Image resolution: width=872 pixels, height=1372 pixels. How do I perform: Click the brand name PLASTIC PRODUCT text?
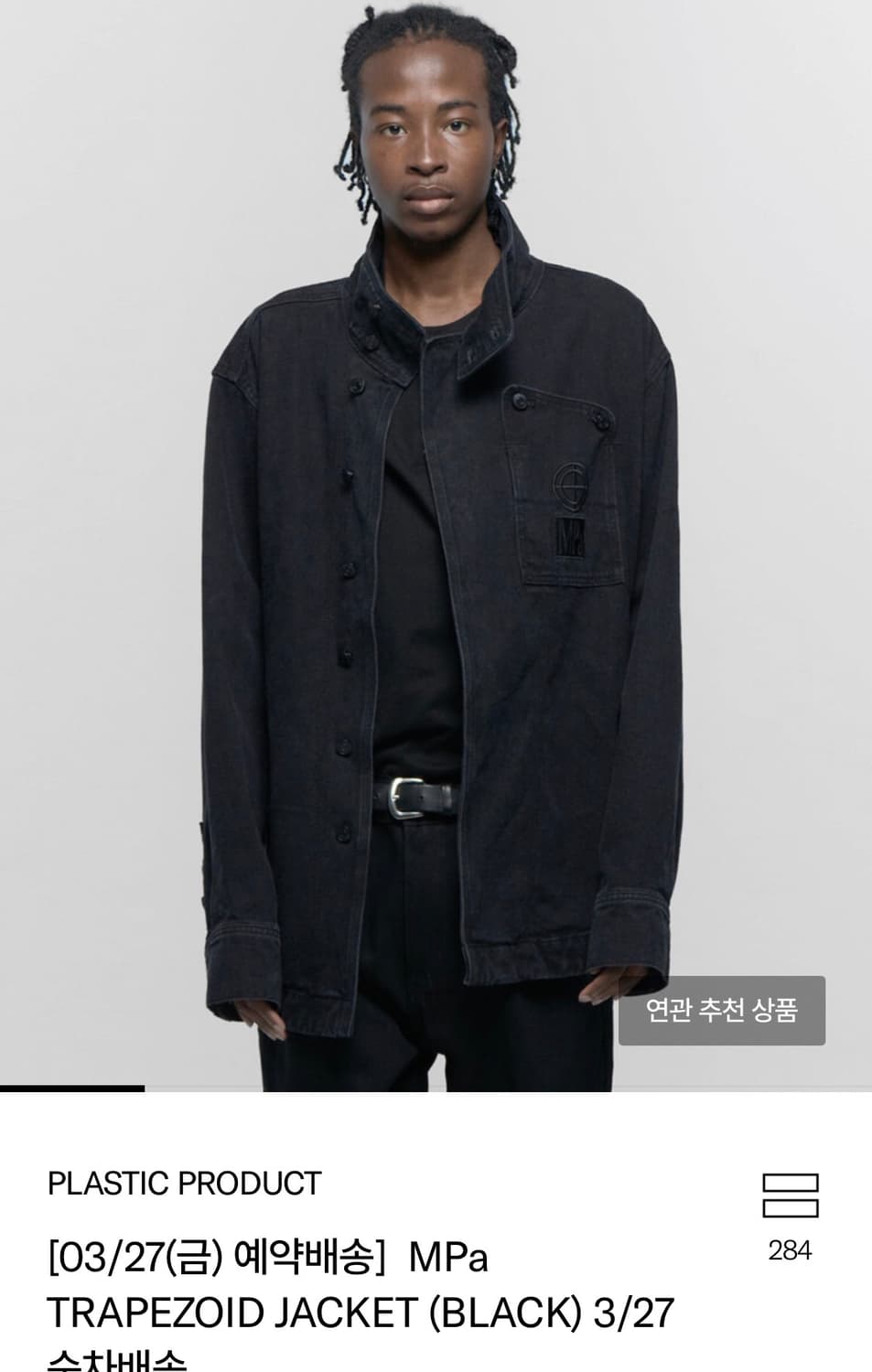click(x=183, y=1184)
